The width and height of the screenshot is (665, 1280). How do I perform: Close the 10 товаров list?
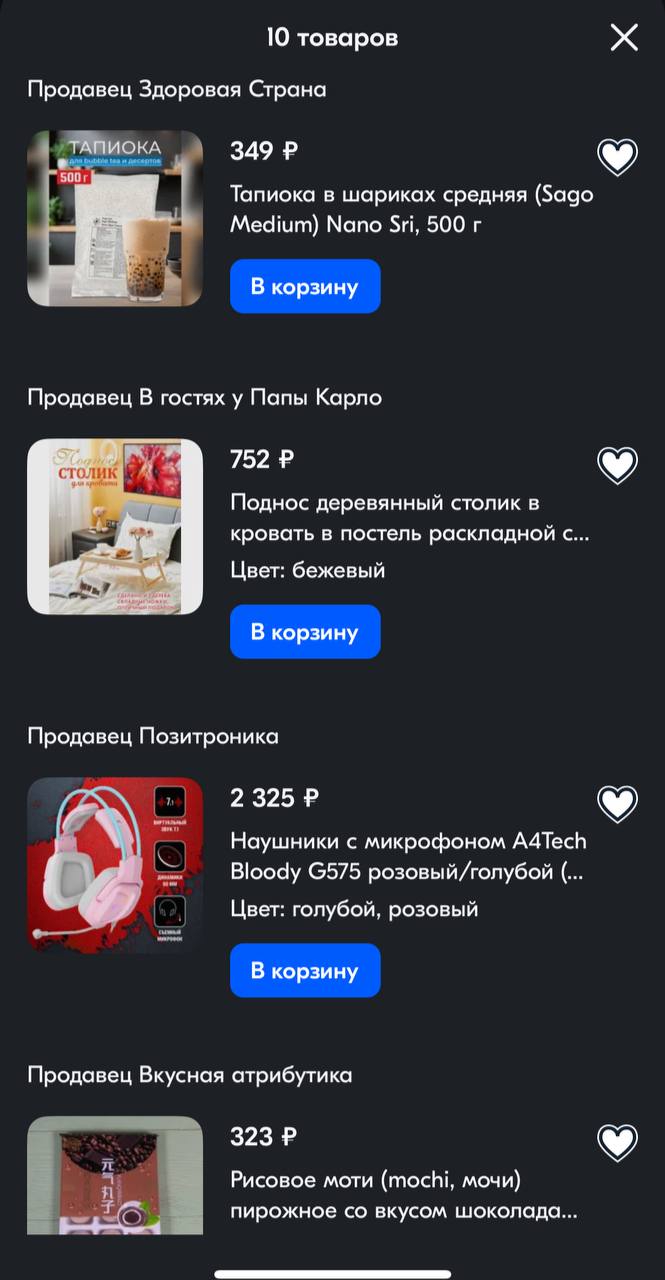[x=624, y=38]
